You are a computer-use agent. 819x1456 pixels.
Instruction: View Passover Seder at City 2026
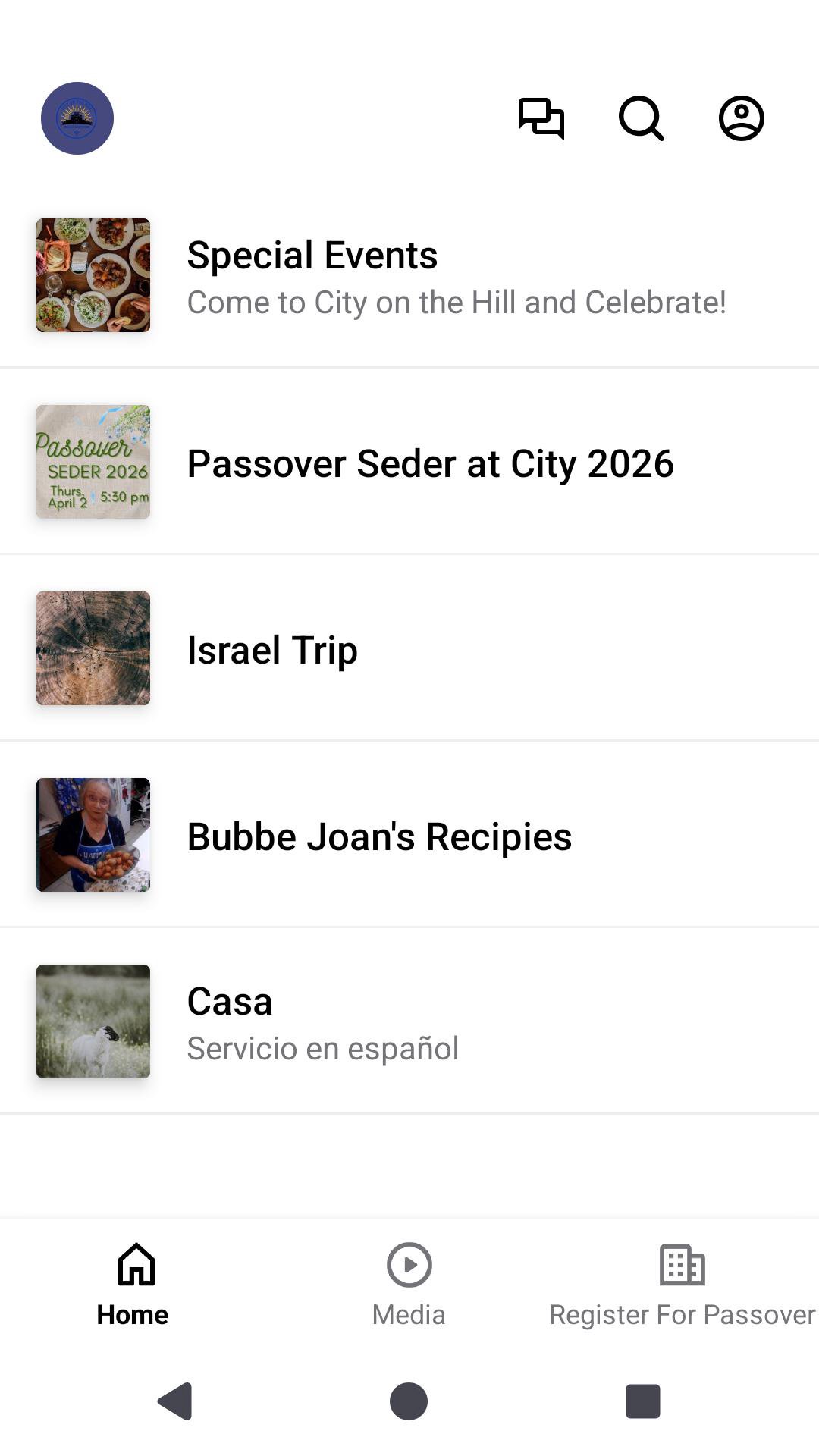[409, 463]
